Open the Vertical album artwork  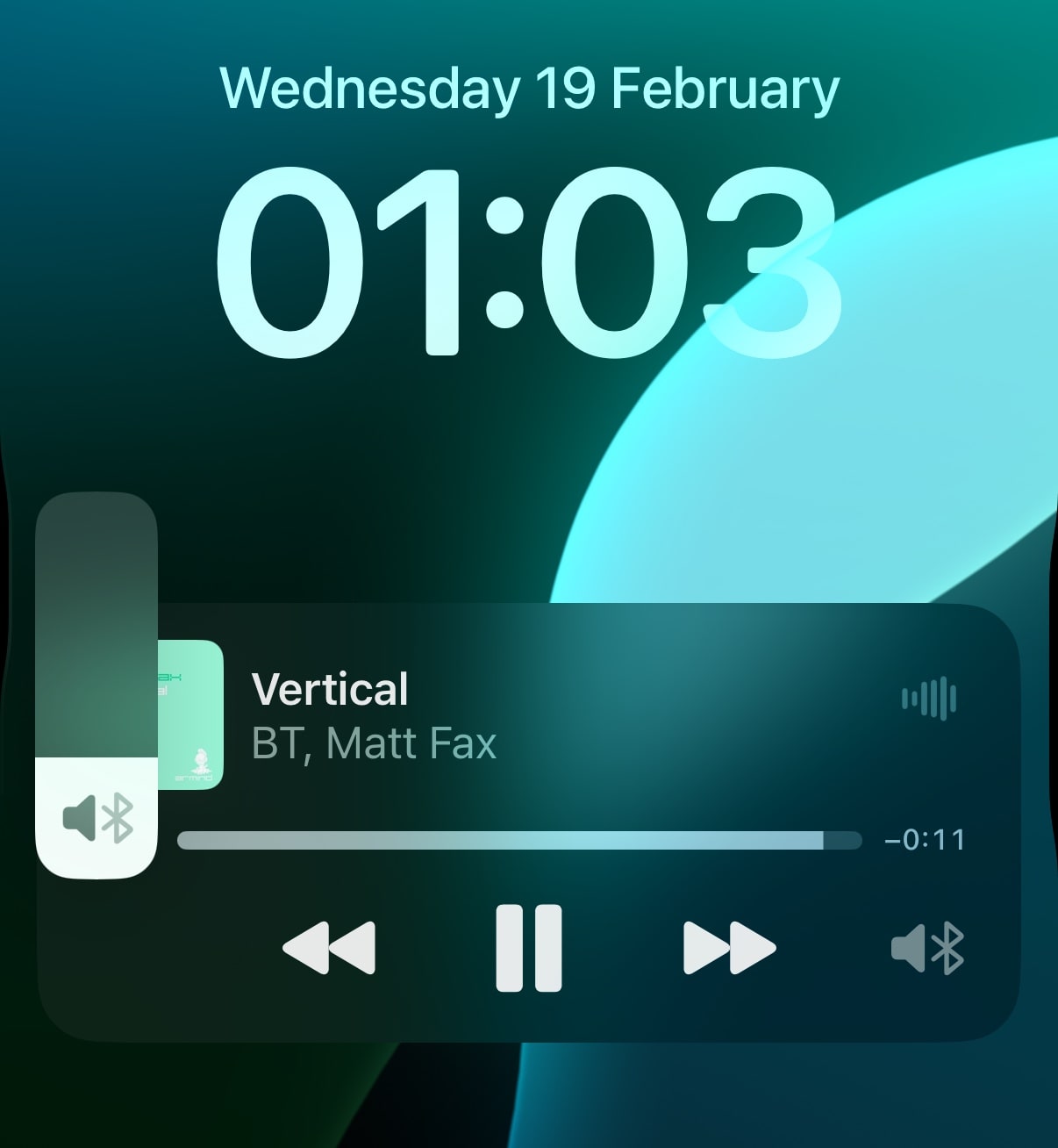[x=191, y=715]
